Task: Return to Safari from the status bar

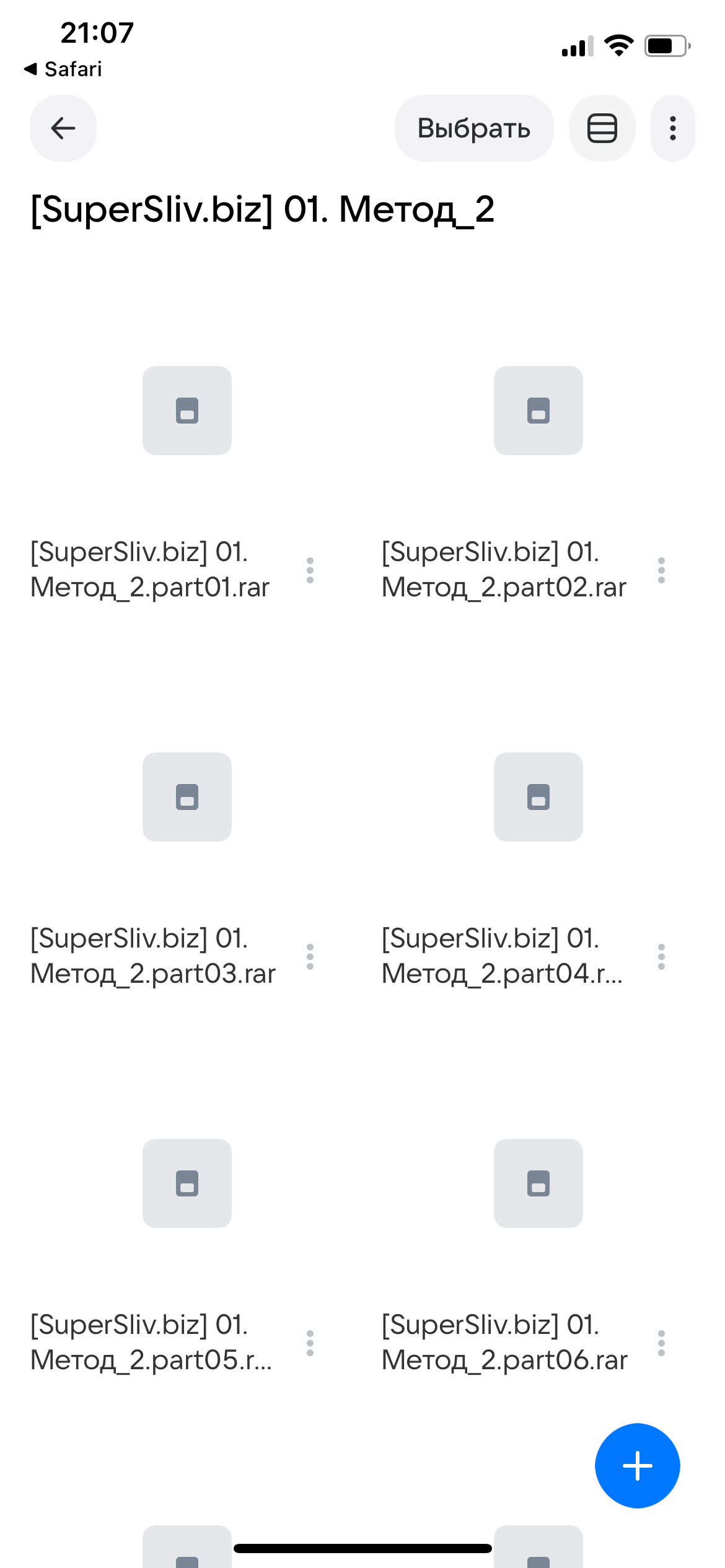Action: click(x=63, y=69)
